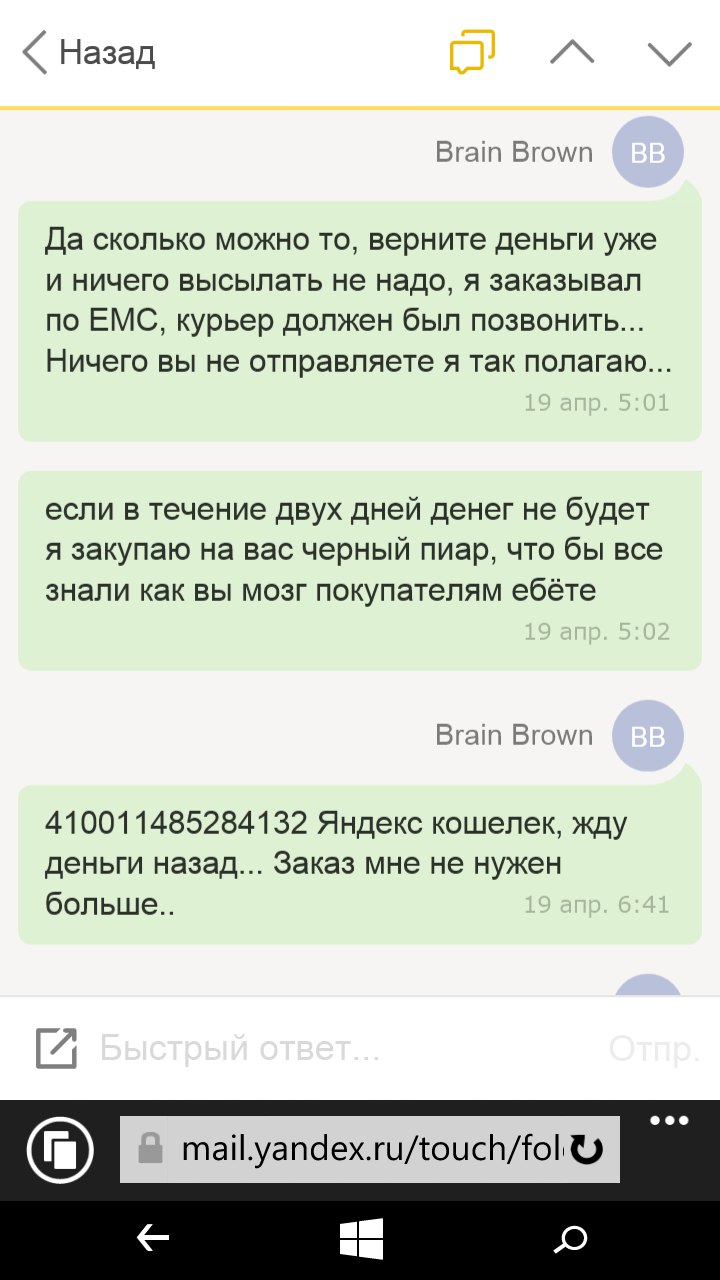Open browser more options dots
The image size is (720, 1280).
(x=669, y=1120)
